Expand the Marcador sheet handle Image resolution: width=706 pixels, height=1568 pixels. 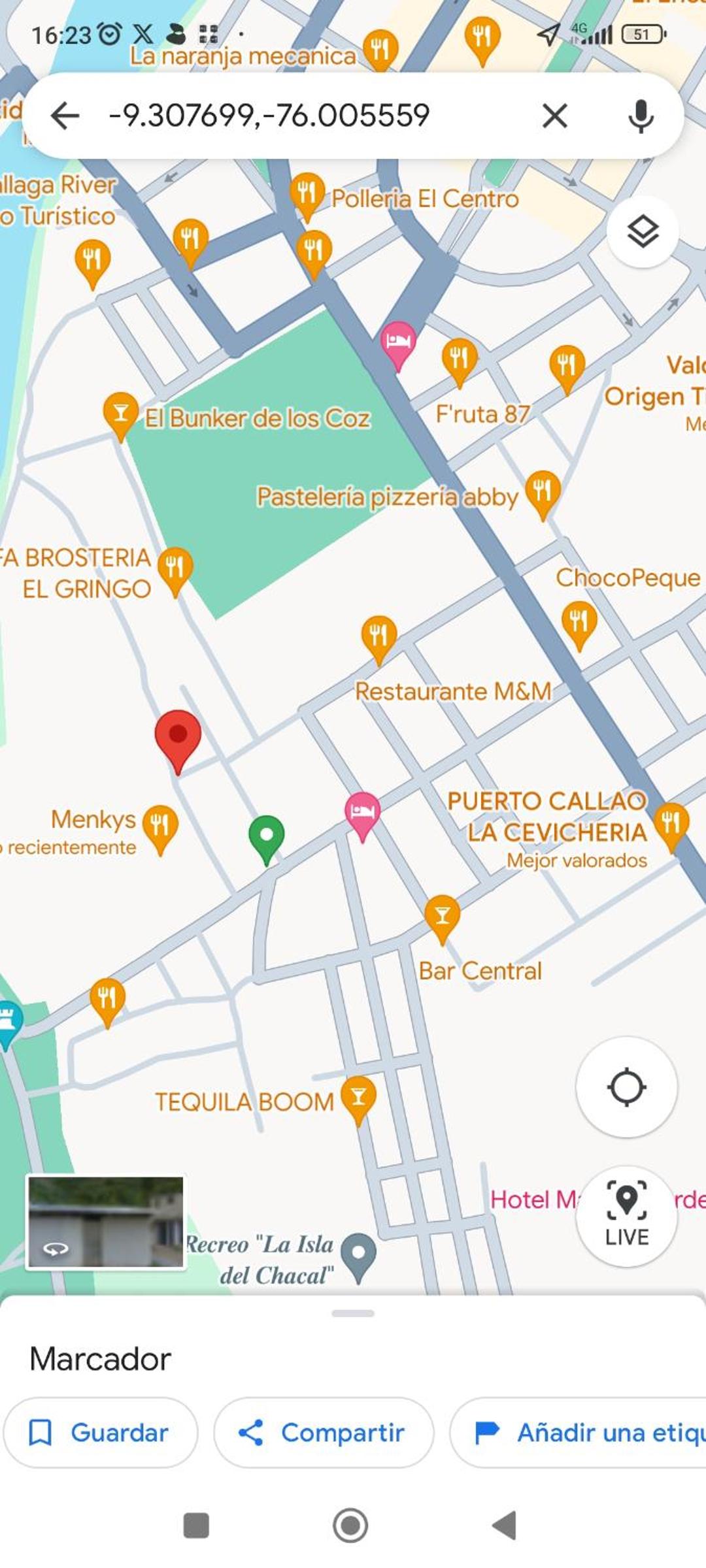tap(353, 1313)
